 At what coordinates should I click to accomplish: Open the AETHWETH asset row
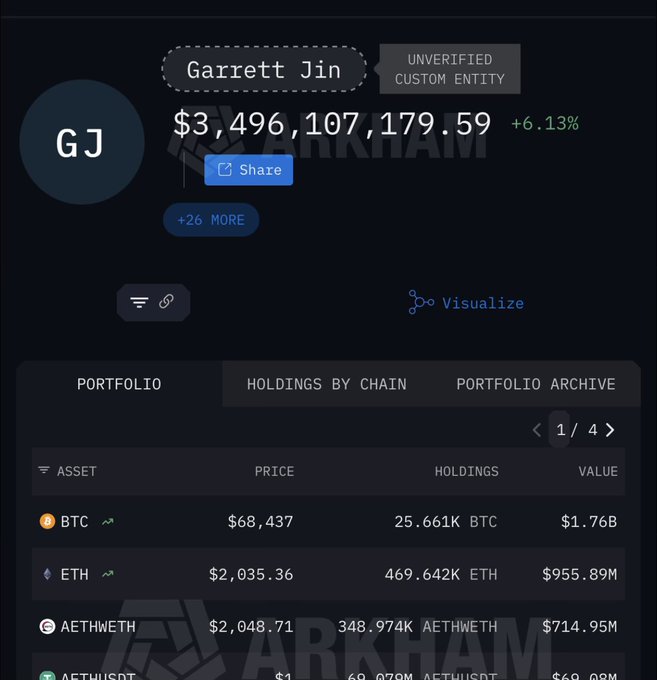point(97,627)
